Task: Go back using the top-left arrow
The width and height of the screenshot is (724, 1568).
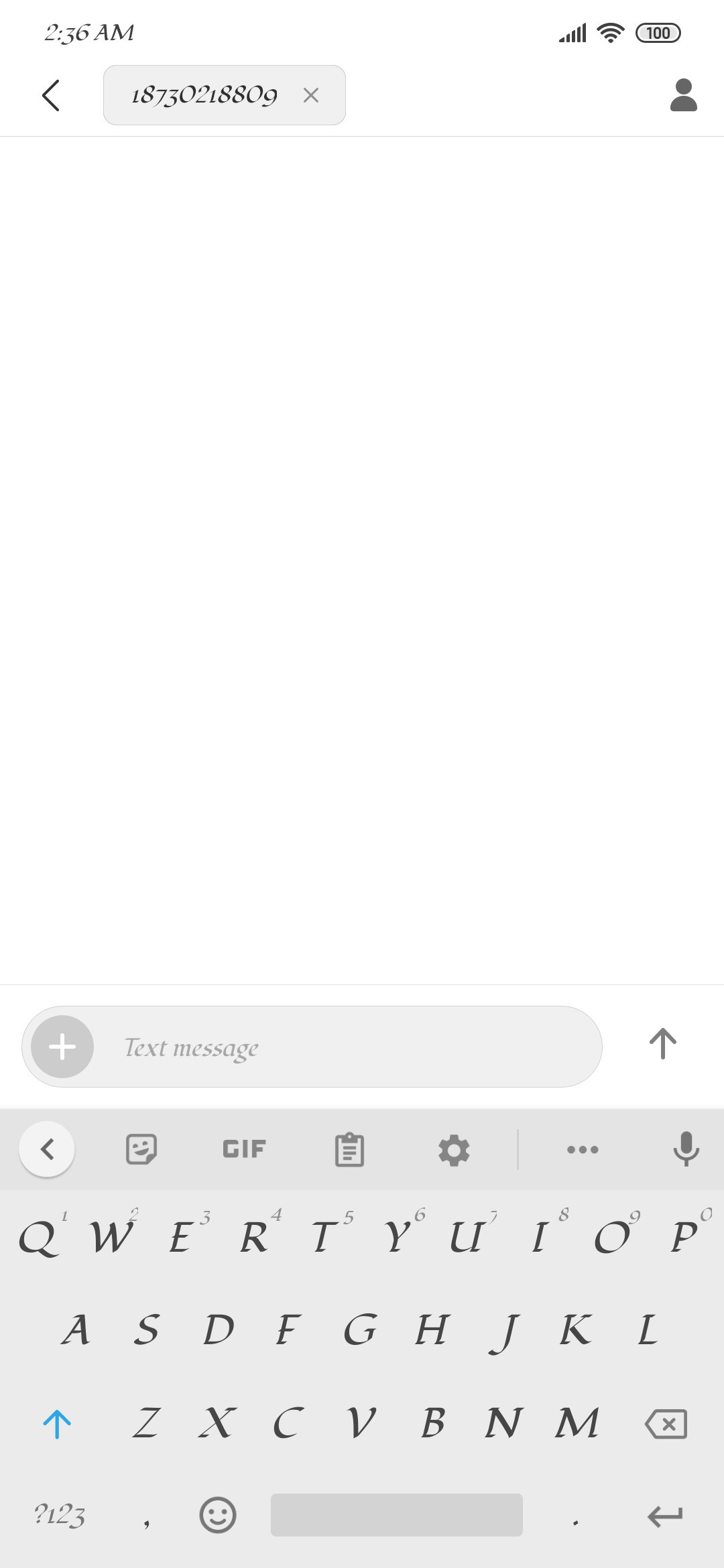Action: tap(51, 95)
